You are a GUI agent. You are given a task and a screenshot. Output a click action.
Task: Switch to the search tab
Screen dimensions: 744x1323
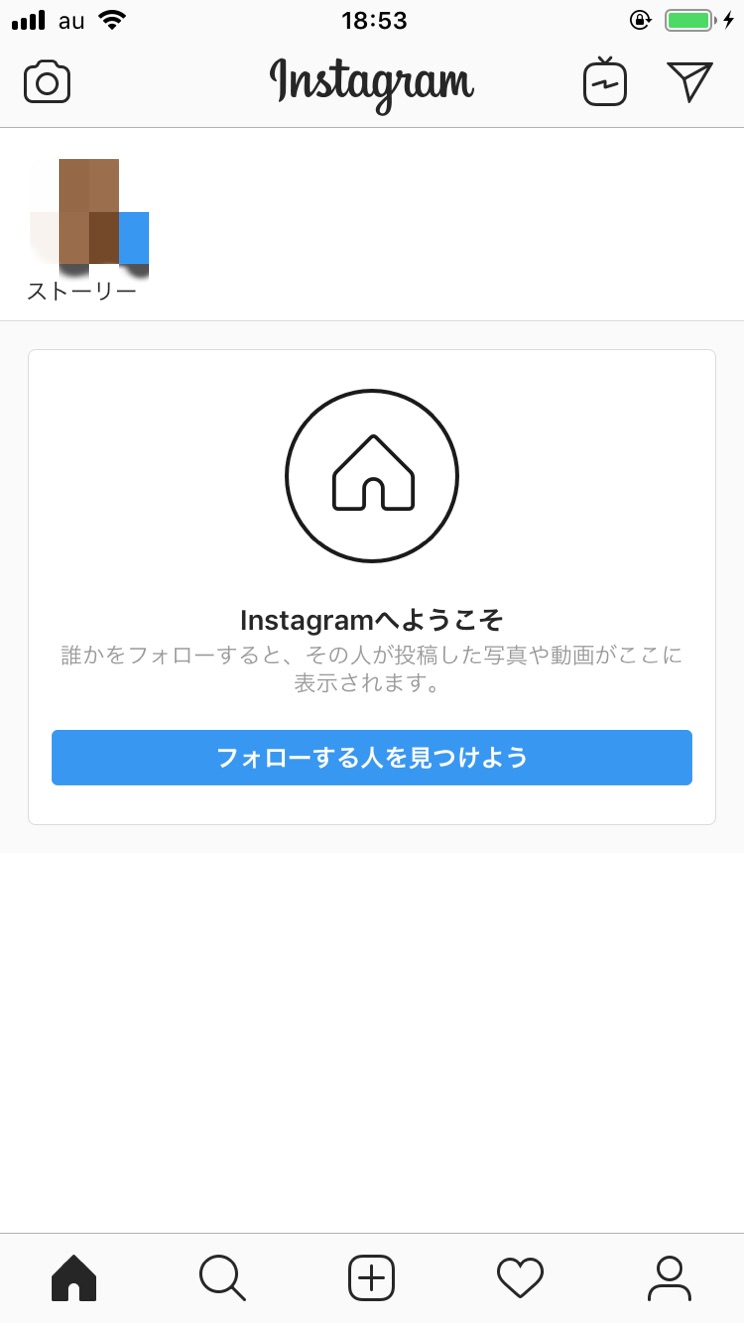[222, 1278]
